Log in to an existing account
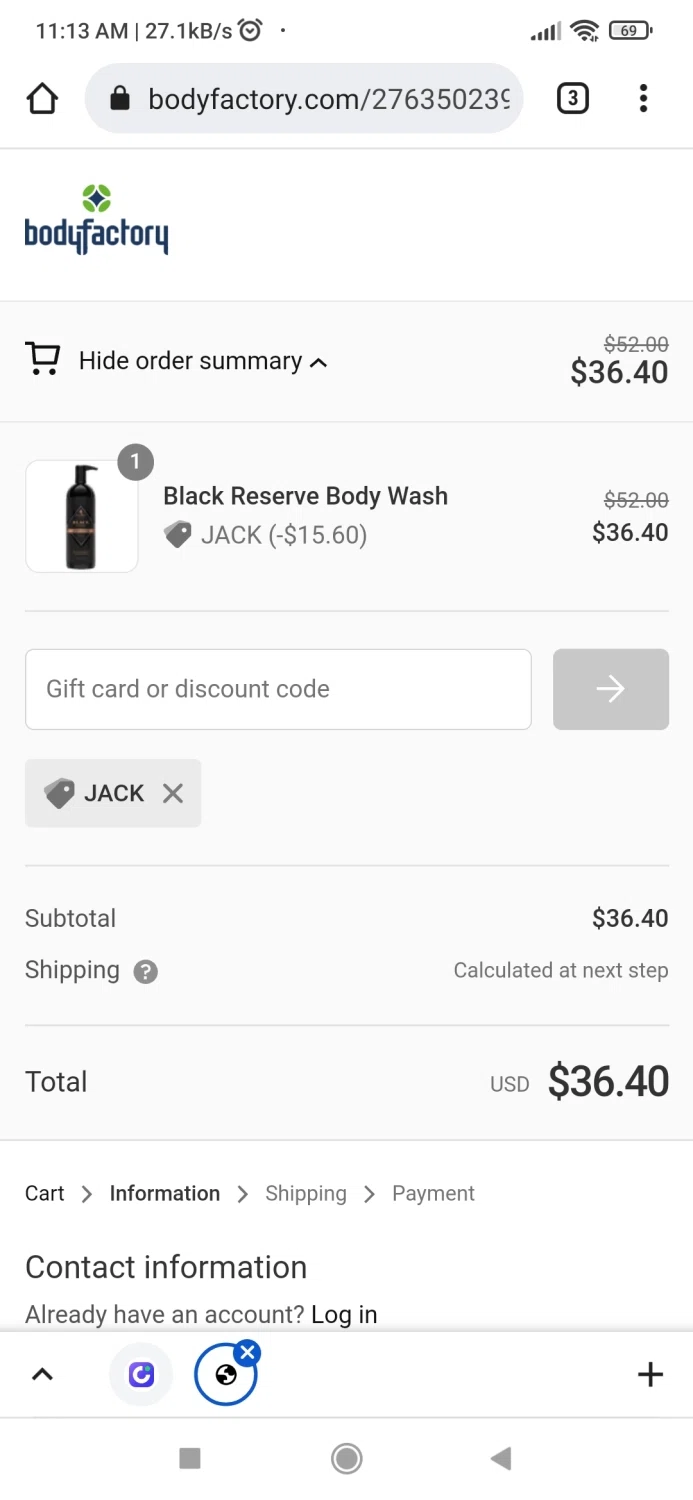 [344, 1314]
